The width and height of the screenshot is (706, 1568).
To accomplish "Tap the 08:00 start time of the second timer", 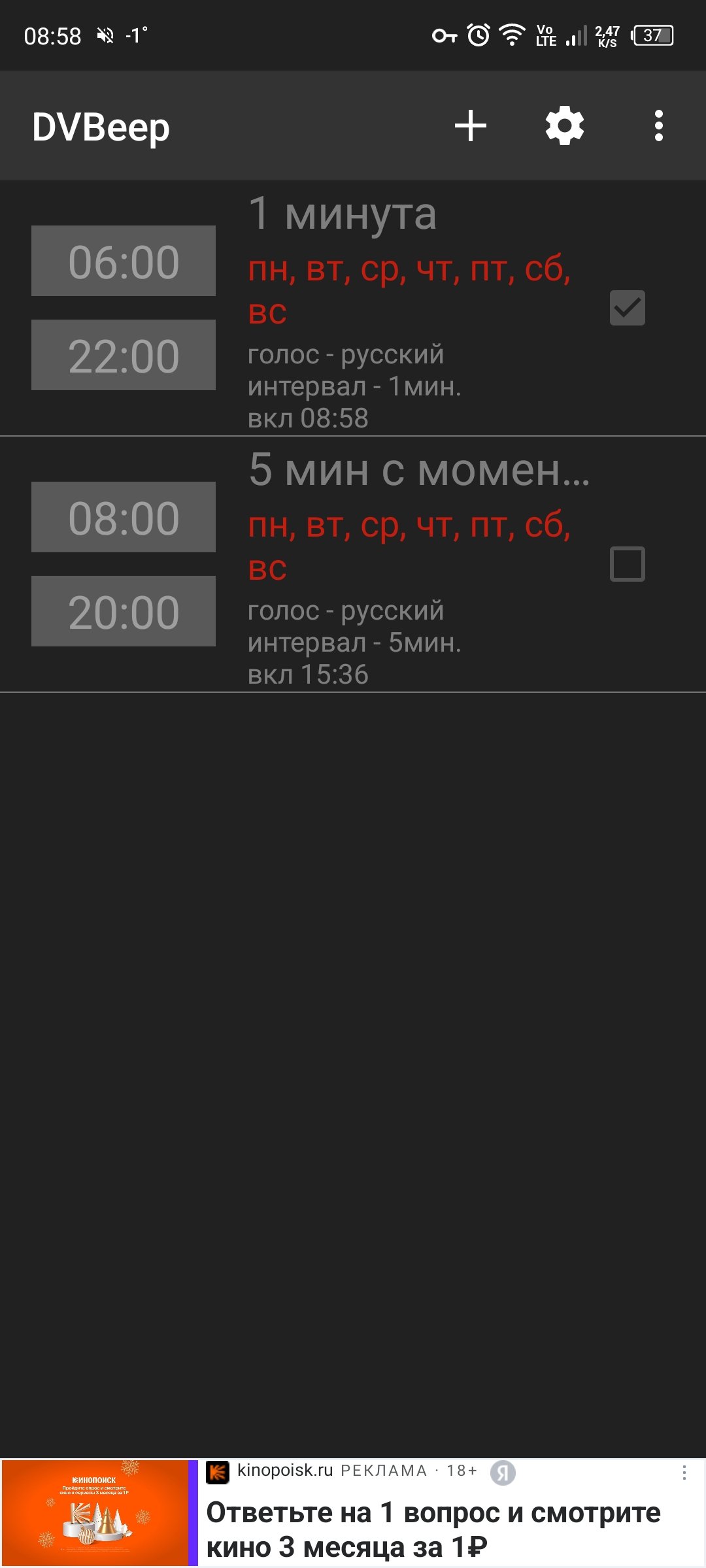I will coord(123,516).
